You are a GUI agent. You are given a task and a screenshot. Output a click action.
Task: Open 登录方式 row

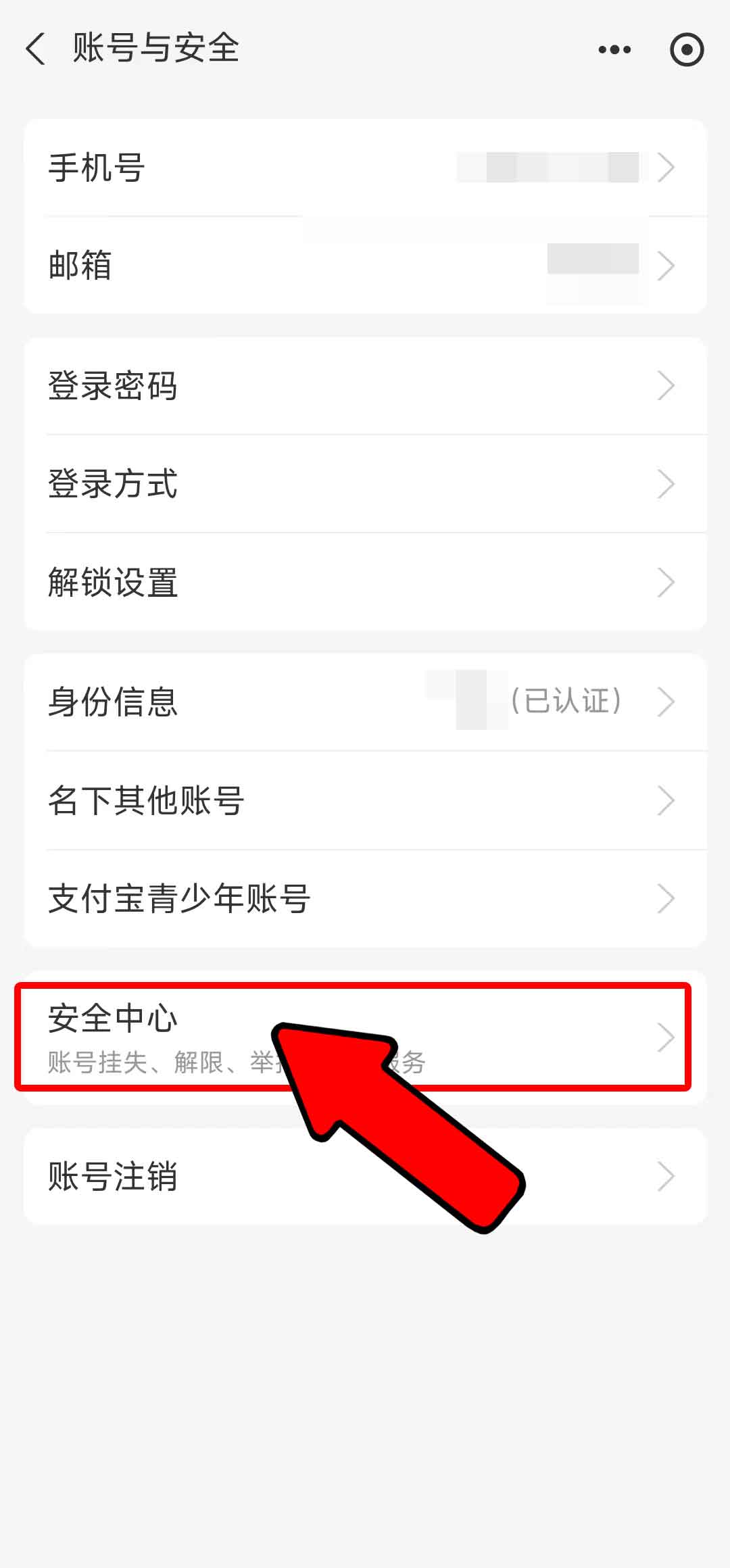pyautogui.click(x=365, y=484)
